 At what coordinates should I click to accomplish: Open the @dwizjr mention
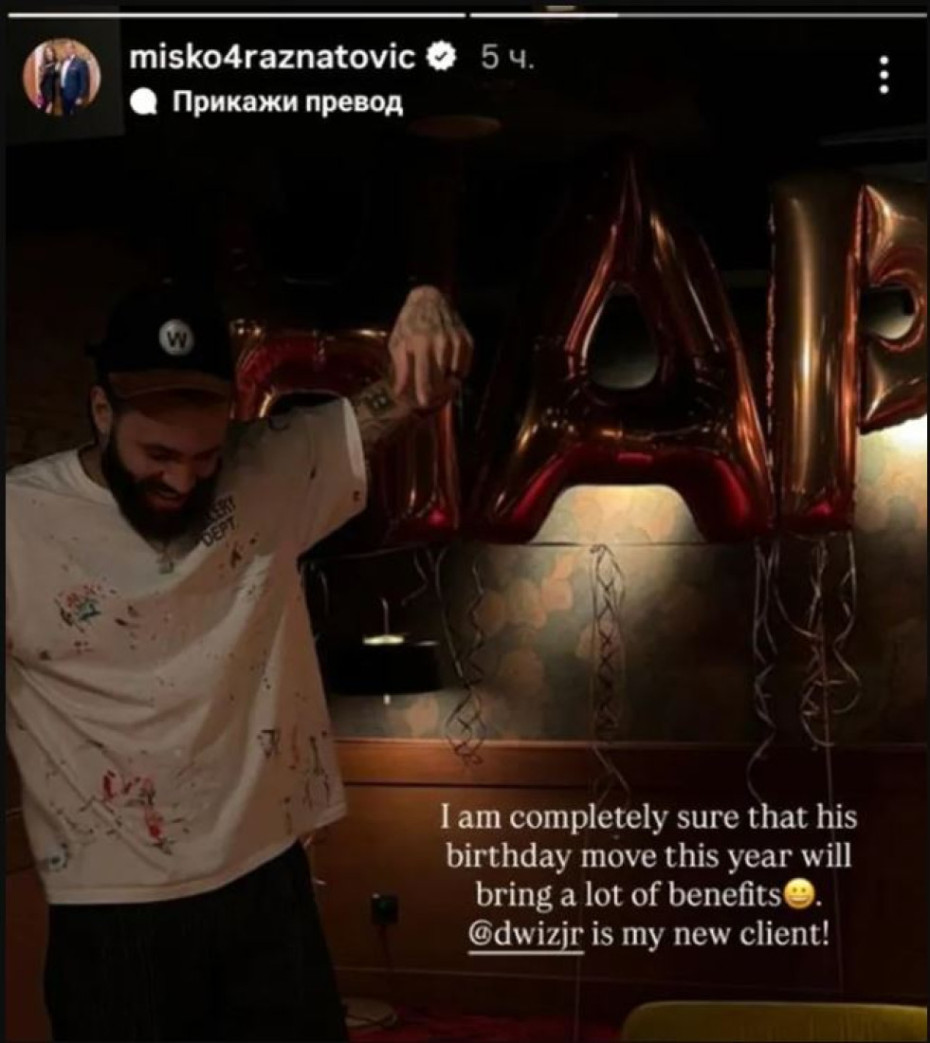[x=525, y=939]
